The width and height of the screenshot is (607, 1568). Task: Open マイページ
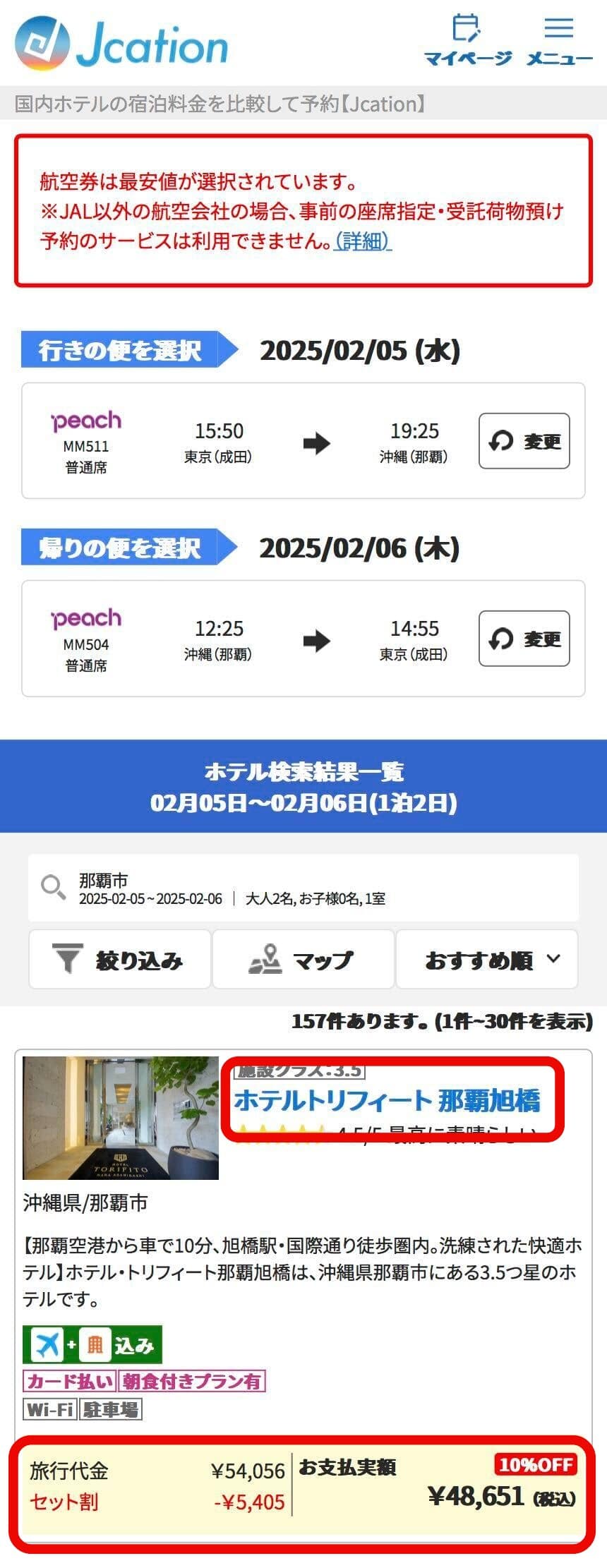pyautogui.click(x=467, y=41)
